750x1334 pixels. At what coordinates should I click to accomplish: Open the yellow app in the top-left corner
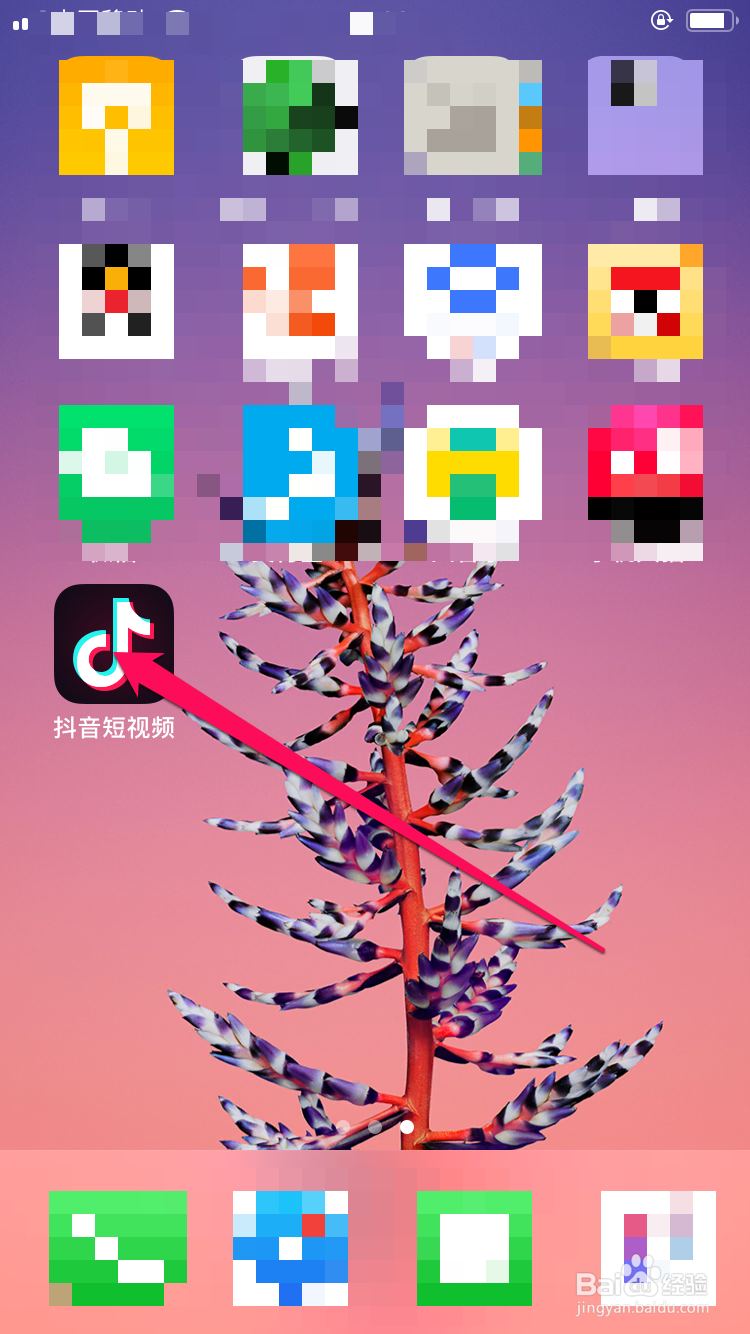click(x=115, y=115)
